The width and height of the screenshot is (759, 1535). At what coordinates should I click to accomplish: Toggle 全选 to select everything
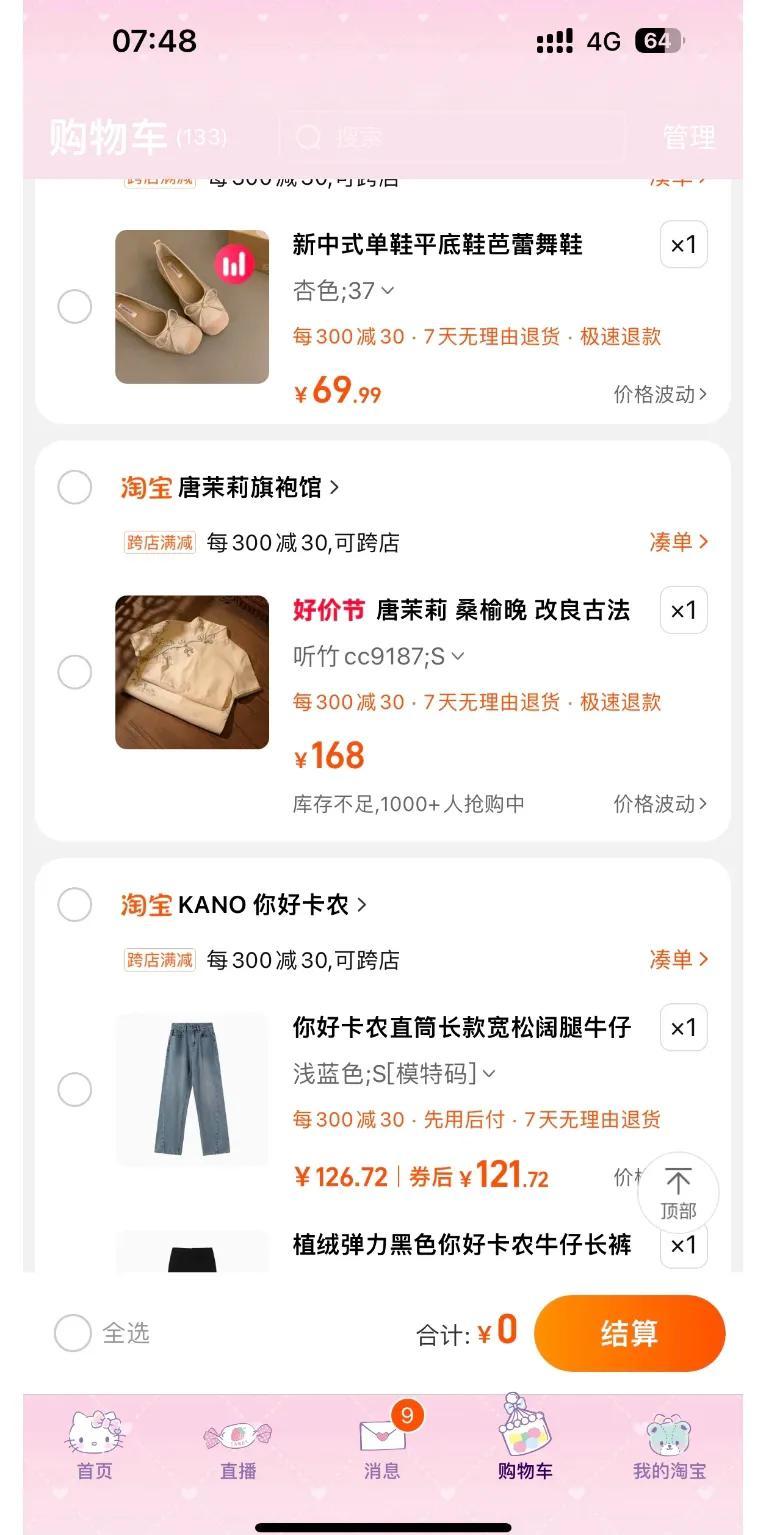[x=73, y=1333]
